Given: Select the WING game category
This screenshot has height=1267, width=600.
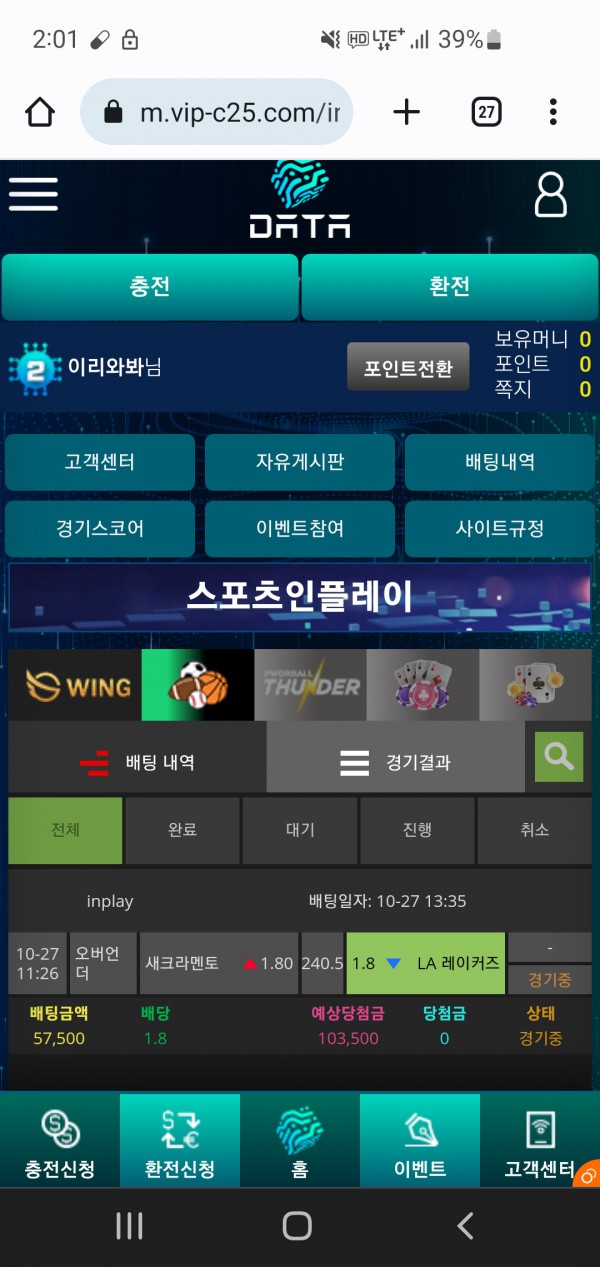Looking at the screenshot, I should [x=75, y=686].
